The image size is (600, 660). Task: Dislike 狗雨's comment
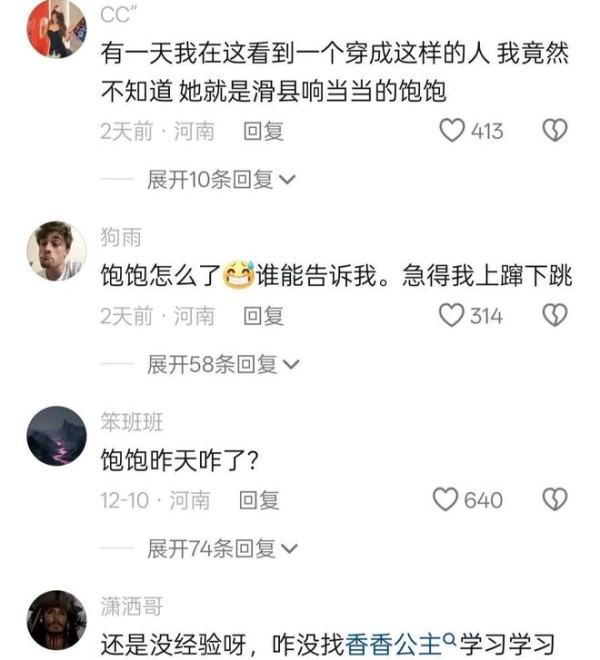(x=555, y=316)
